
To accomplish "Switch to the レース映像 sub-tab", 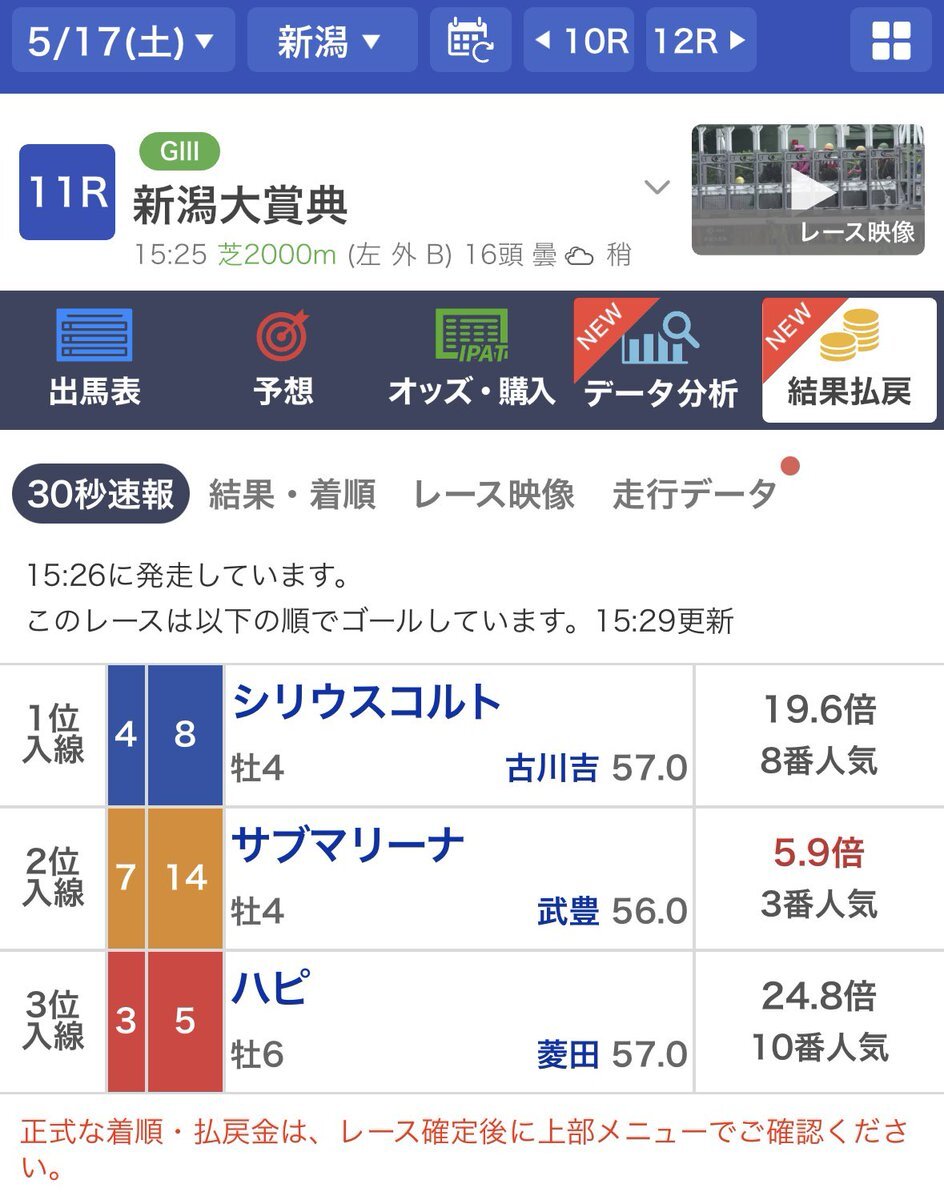I will pos(494,495).
